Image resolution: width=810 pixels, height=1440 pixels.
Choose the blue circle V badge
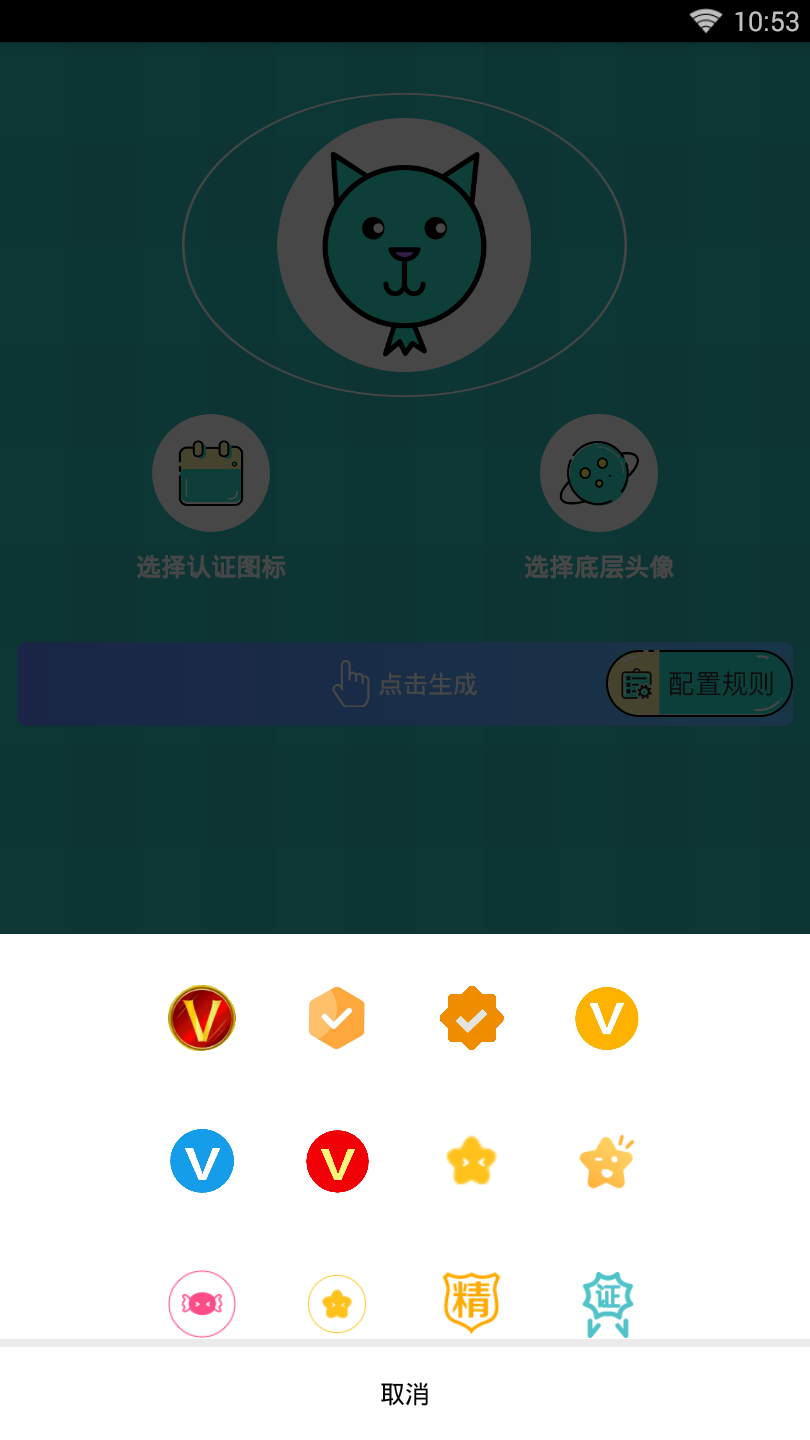pyautogui.click(x=202, y=1161)
